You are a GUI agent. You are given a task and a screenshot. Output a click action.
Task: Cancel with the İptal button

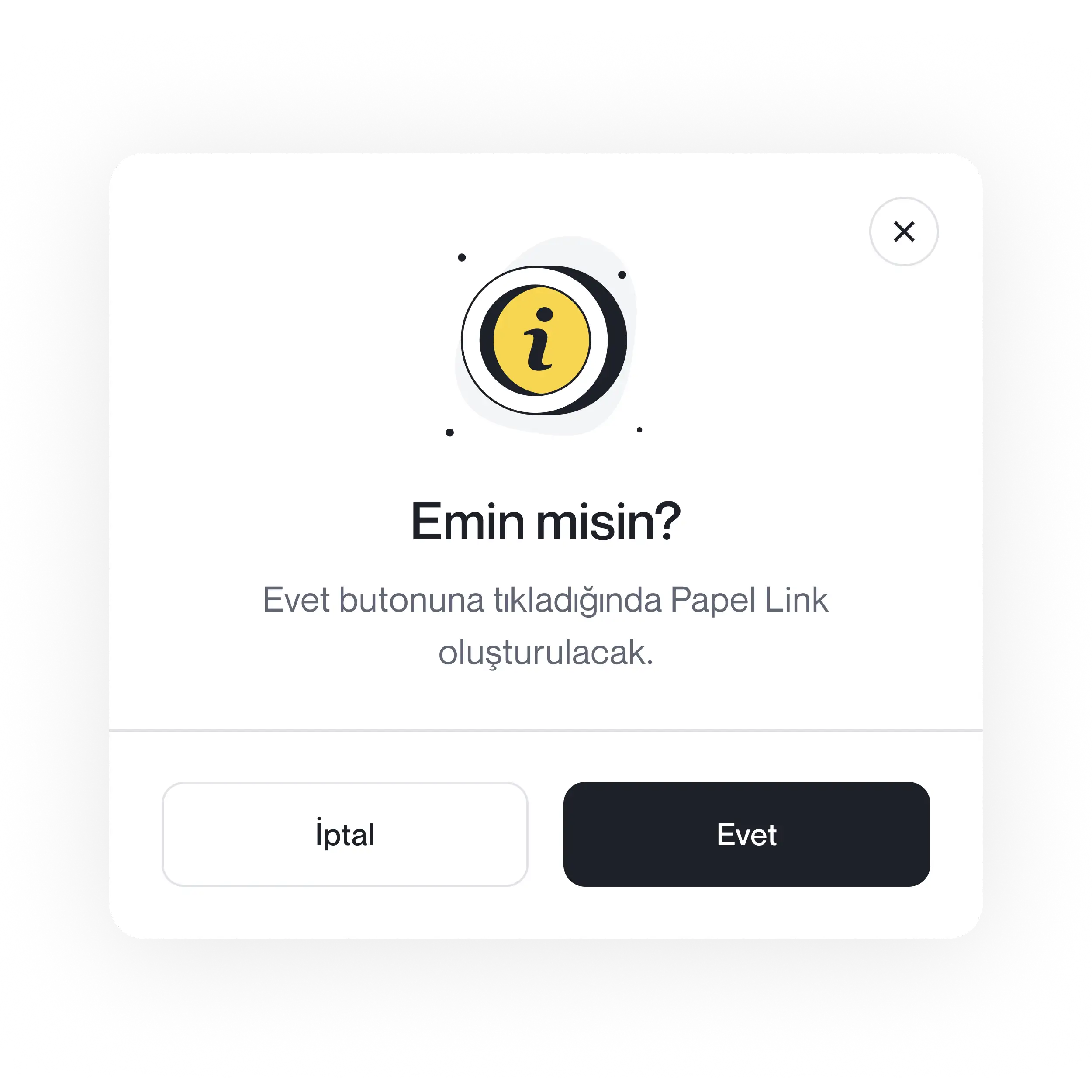coord(345,834)
